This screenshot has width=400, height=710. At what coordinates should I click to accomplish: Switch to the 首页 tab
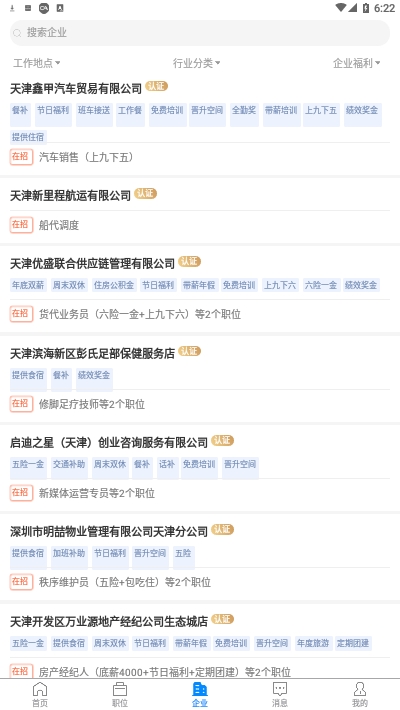tap(40, 695)
